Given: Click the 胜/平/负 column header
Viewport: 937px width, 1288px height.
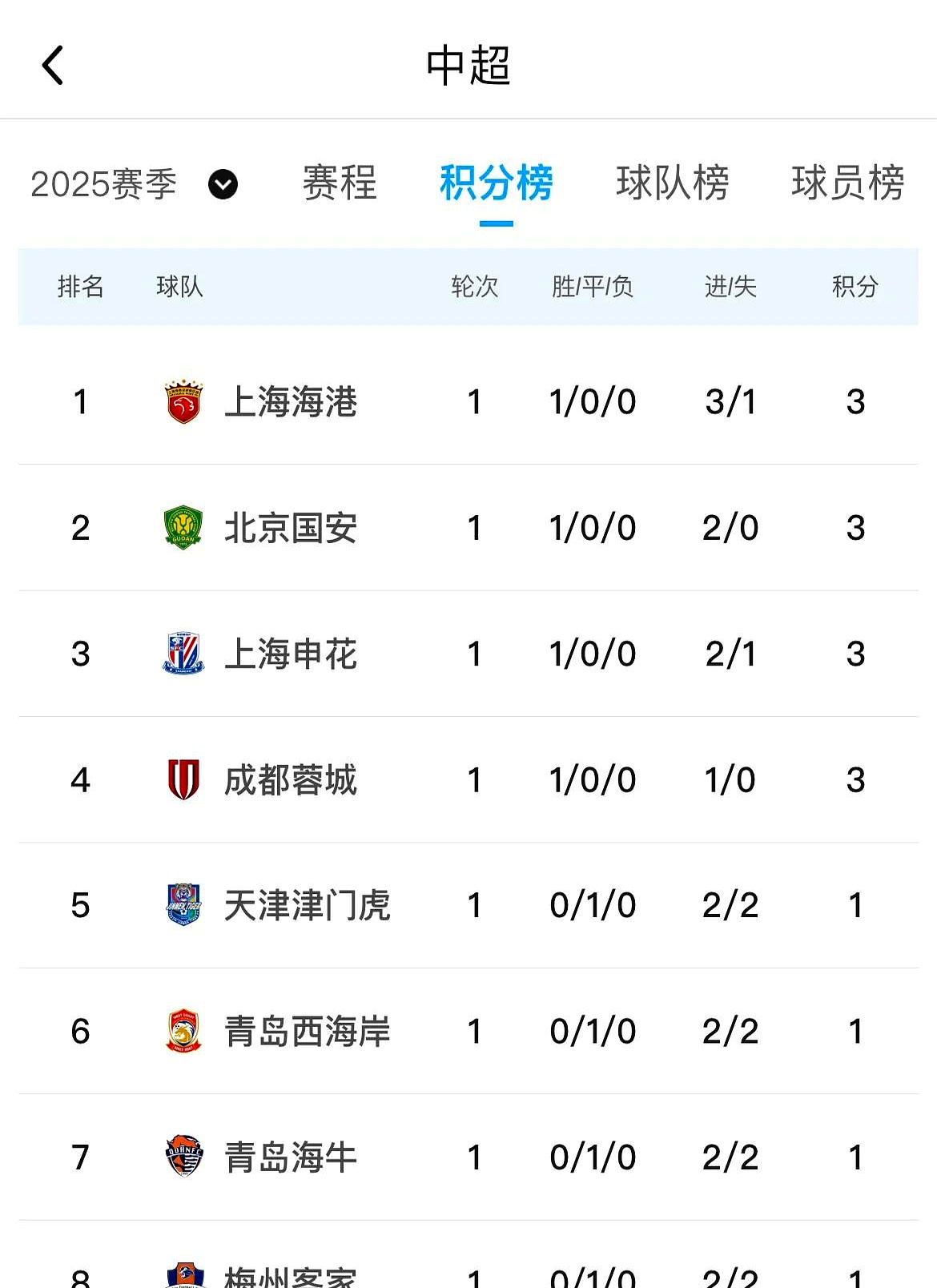Looking at the screenshot, I should point(593,286).
